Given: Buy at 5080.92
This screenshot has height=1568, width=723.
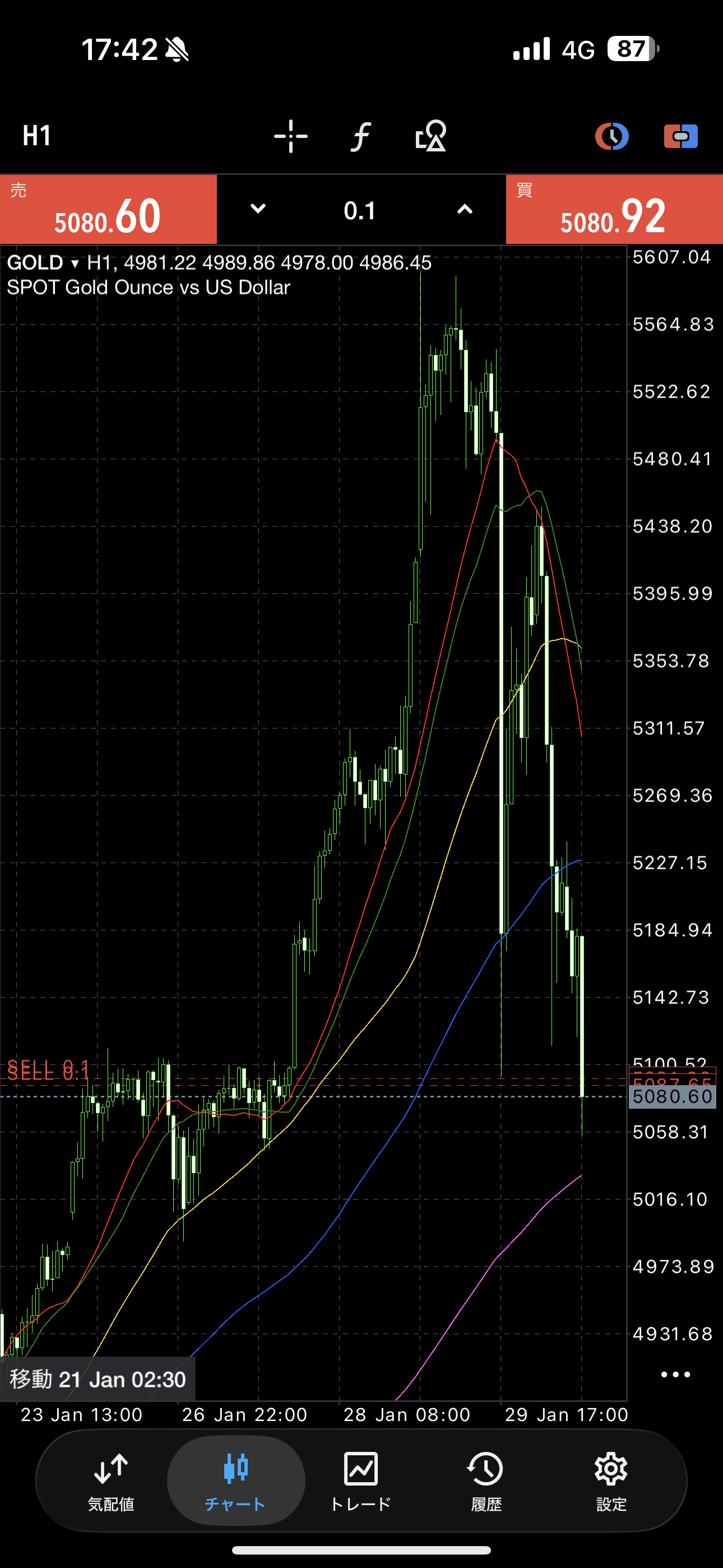Looking at the screenshot, I should tap(614, 209).
